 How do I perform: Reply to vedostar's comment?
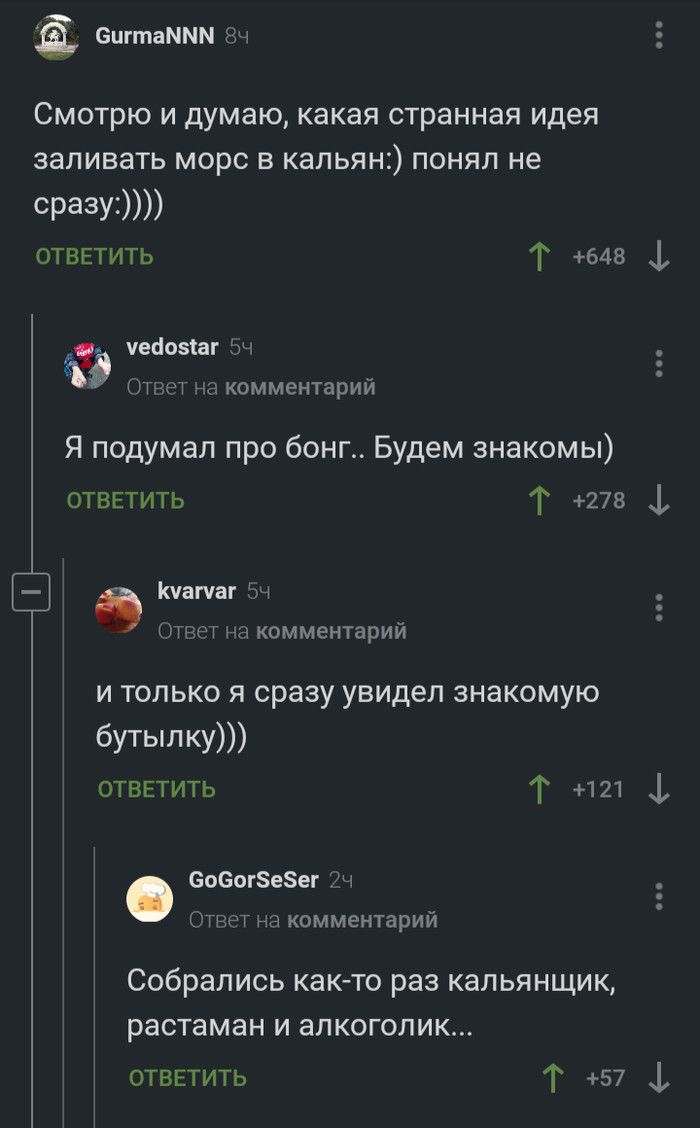[x=125, y=500]
